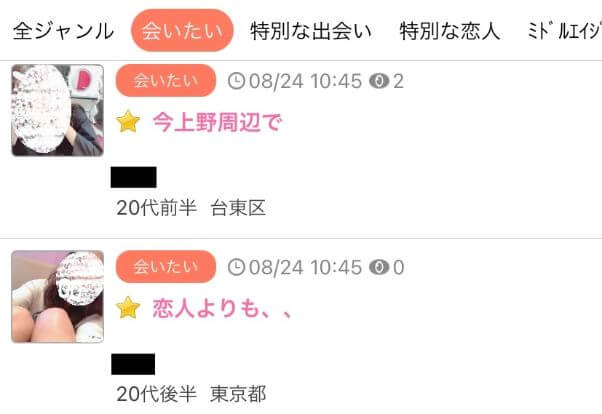Screen dimensions: 602x414
Task: Select the 会いたい category tab
Action: click(x=181, y=31)
